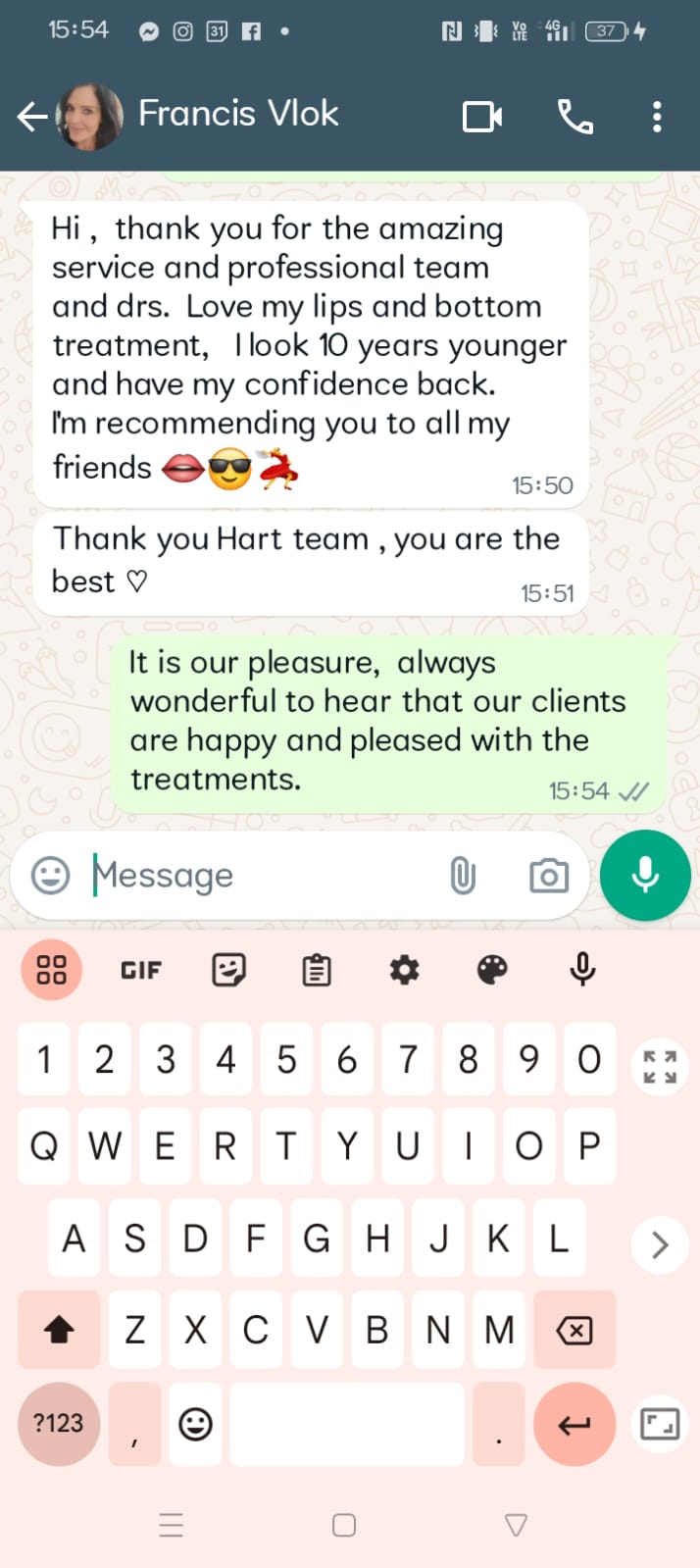The height and width of the screenshot is (1568, 700).
Task: Focus the Message text field
Action: pyautogui.click(x=255, y=875)
